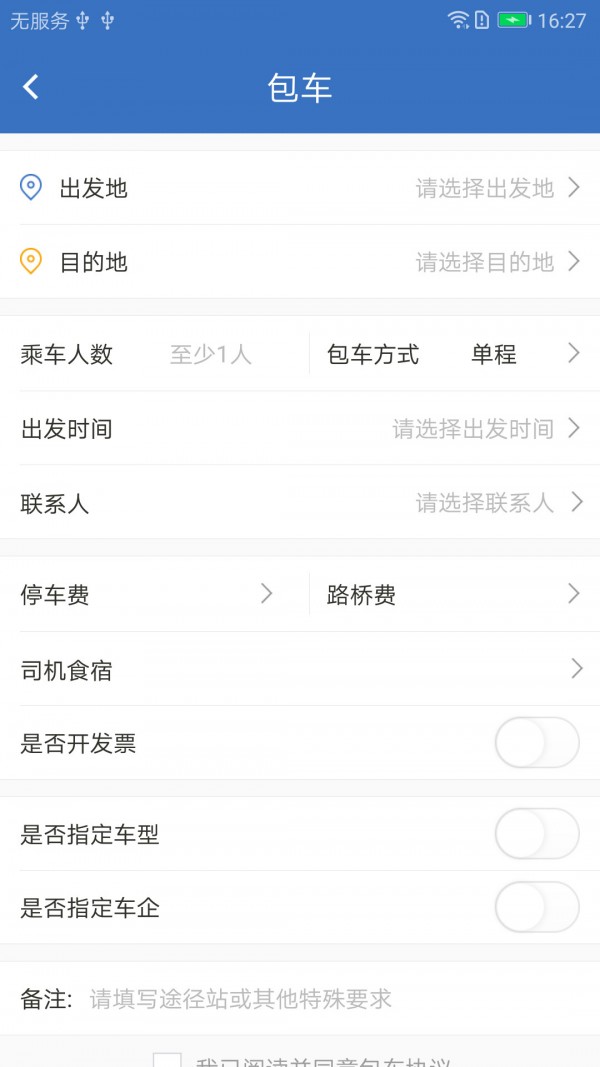Choose the 目的地 destination

click(x=300, y=262)
